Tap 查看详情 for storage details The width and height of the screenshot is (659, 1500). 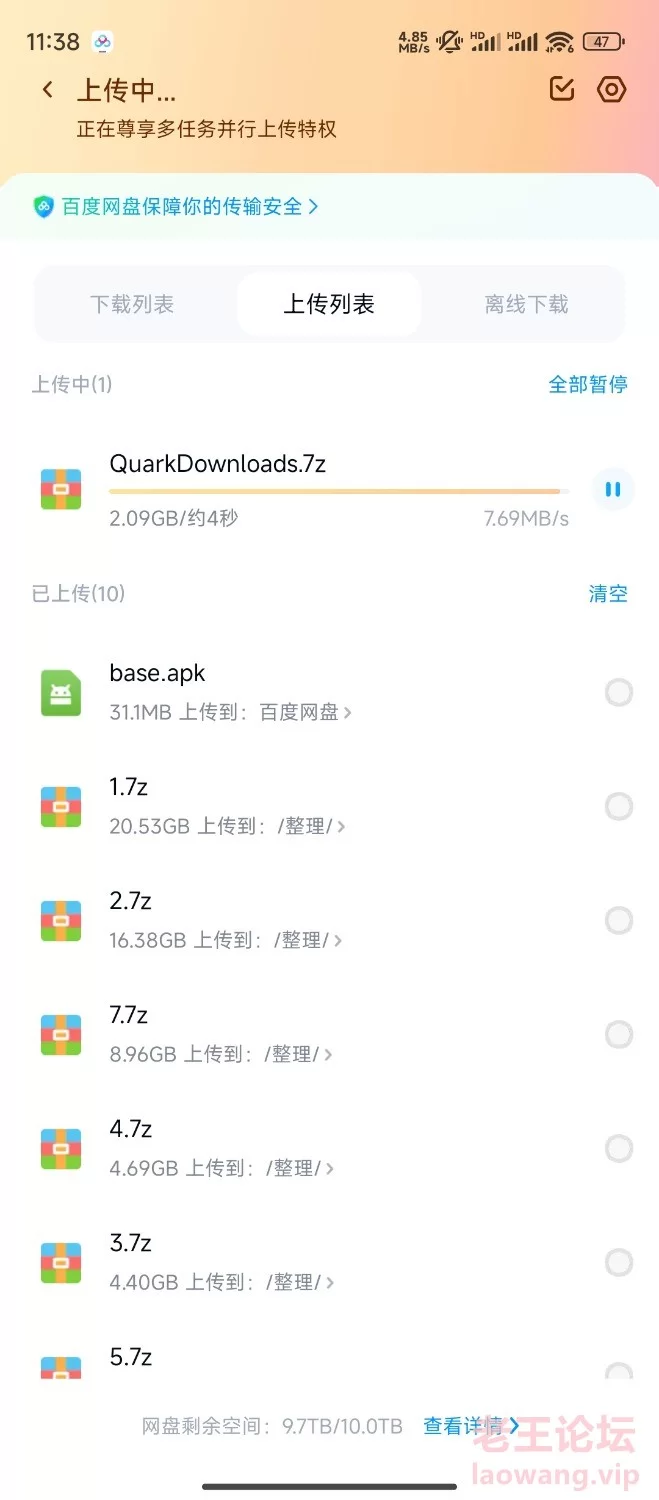coord(471,1426)
